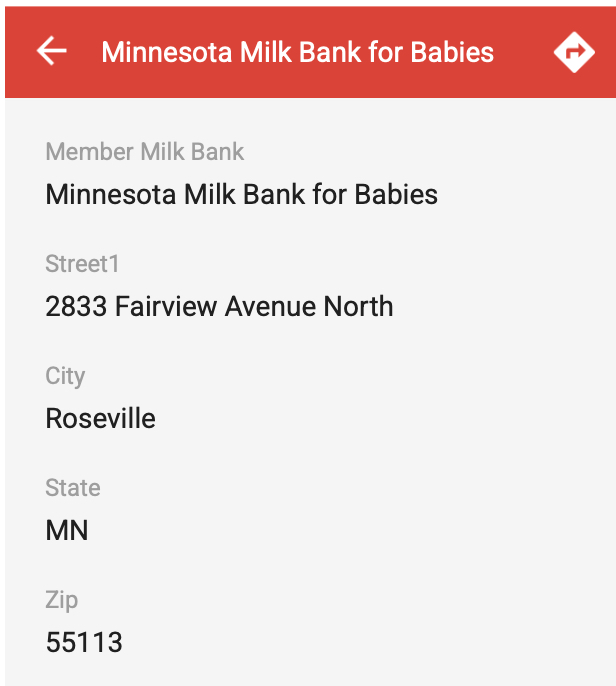Go back using the arrow icon
This screenshot has height=686, width=616.
click(52, 51)
